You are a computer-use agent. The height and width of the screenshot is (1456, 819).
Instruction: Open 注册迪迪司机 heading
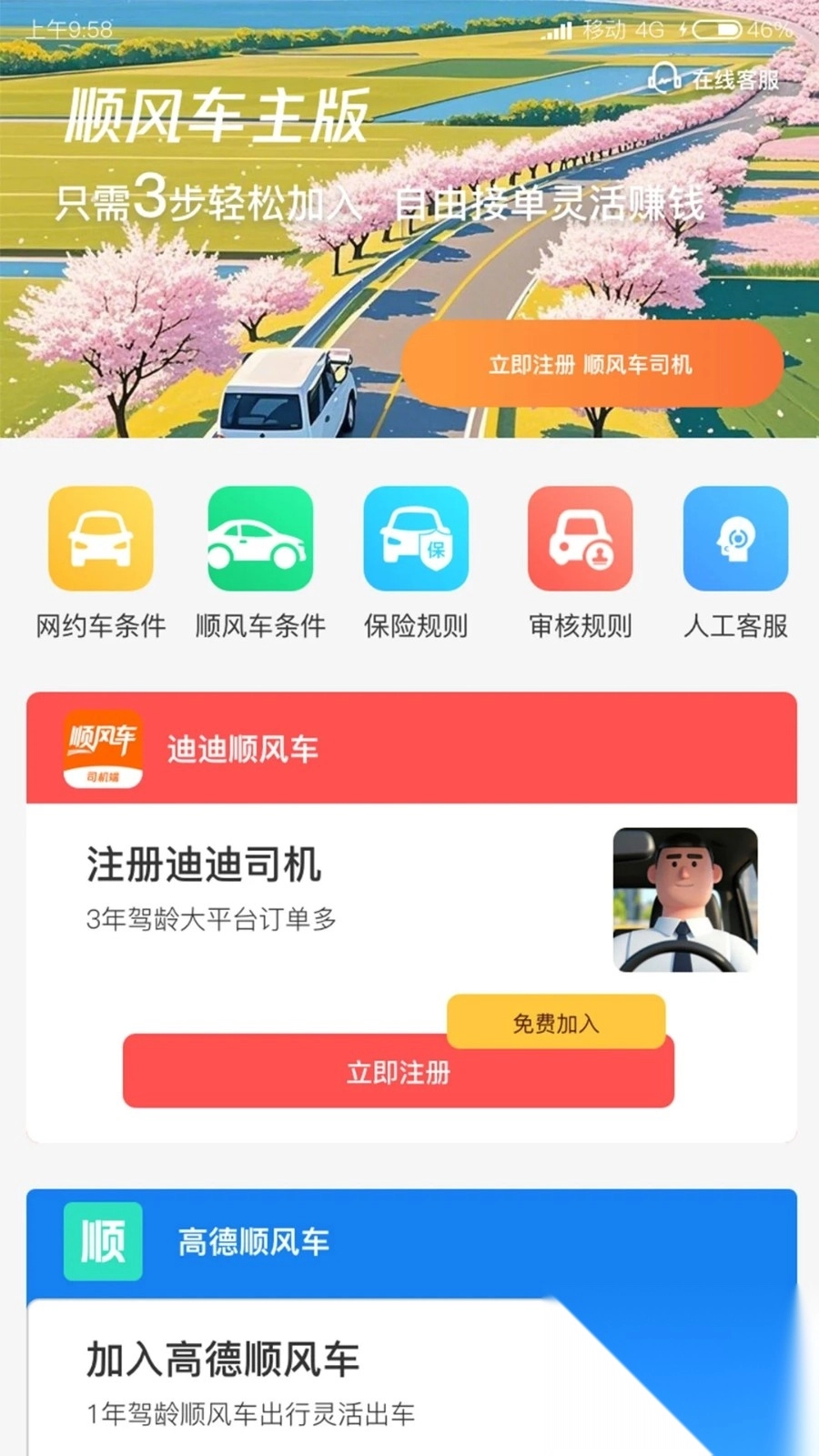(204, 866)
